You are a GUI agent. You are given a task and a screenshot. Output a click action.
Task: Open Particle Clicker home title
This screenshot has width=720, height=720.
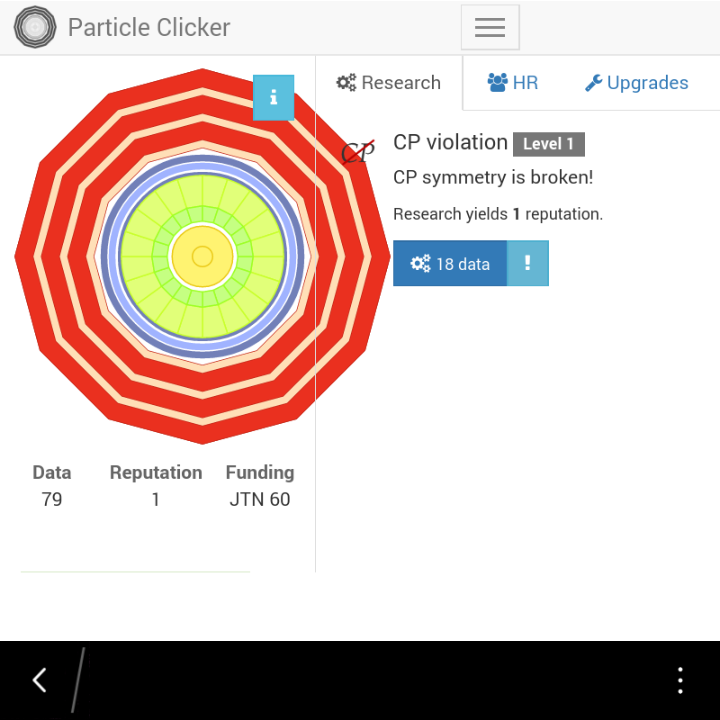[148, 27]
